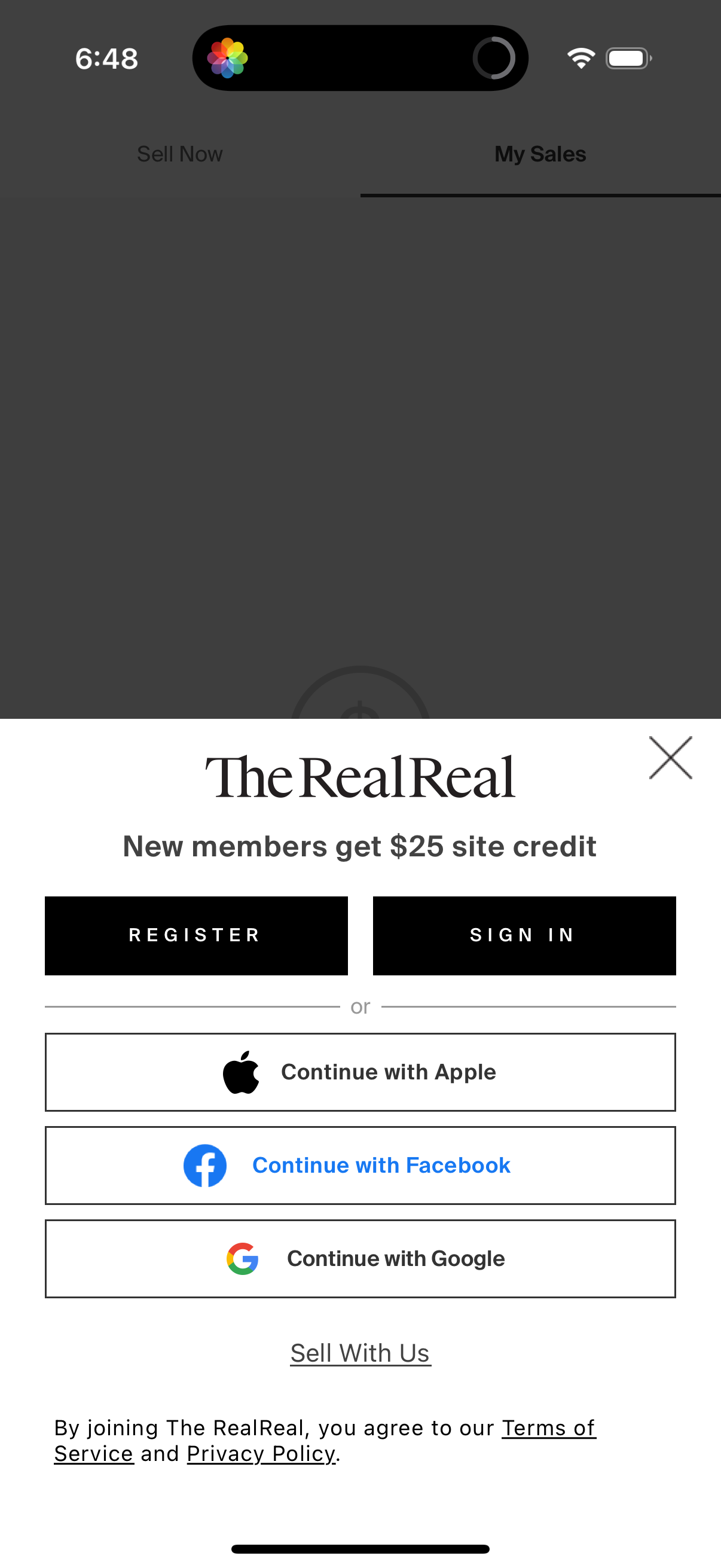Switch to the Sell Now tab
This screenshot has width=721, height=1568.
[179, 153]
